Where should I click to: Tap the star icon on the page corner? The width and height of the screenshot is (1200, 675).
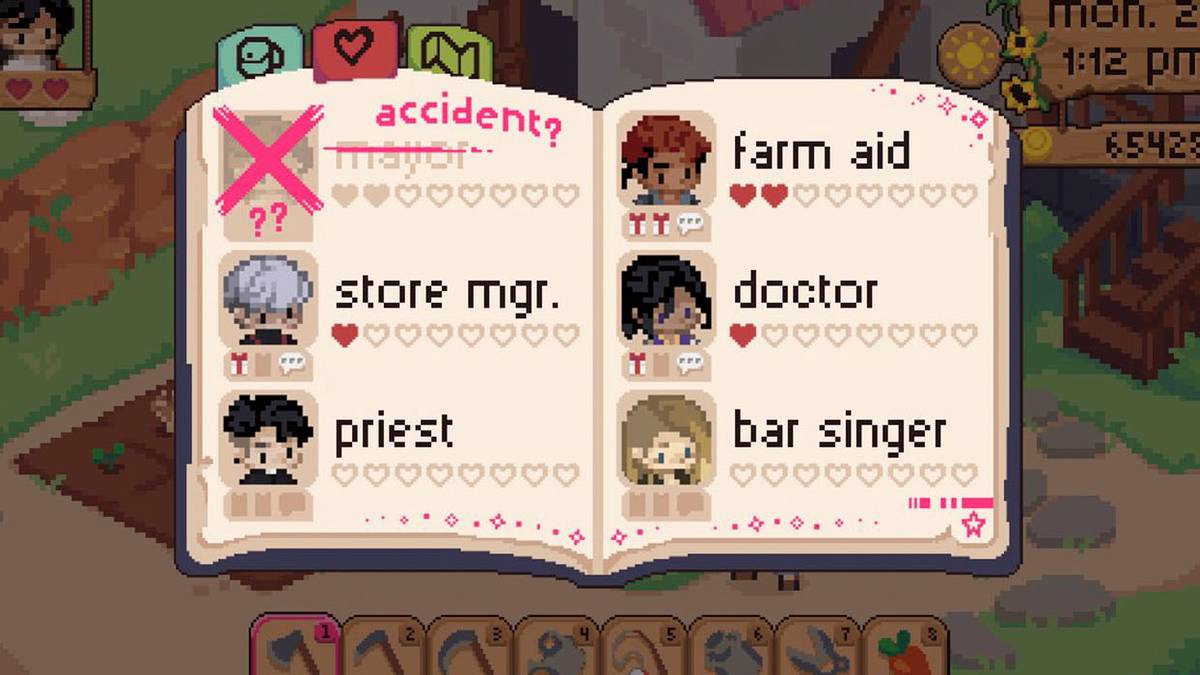973,522
